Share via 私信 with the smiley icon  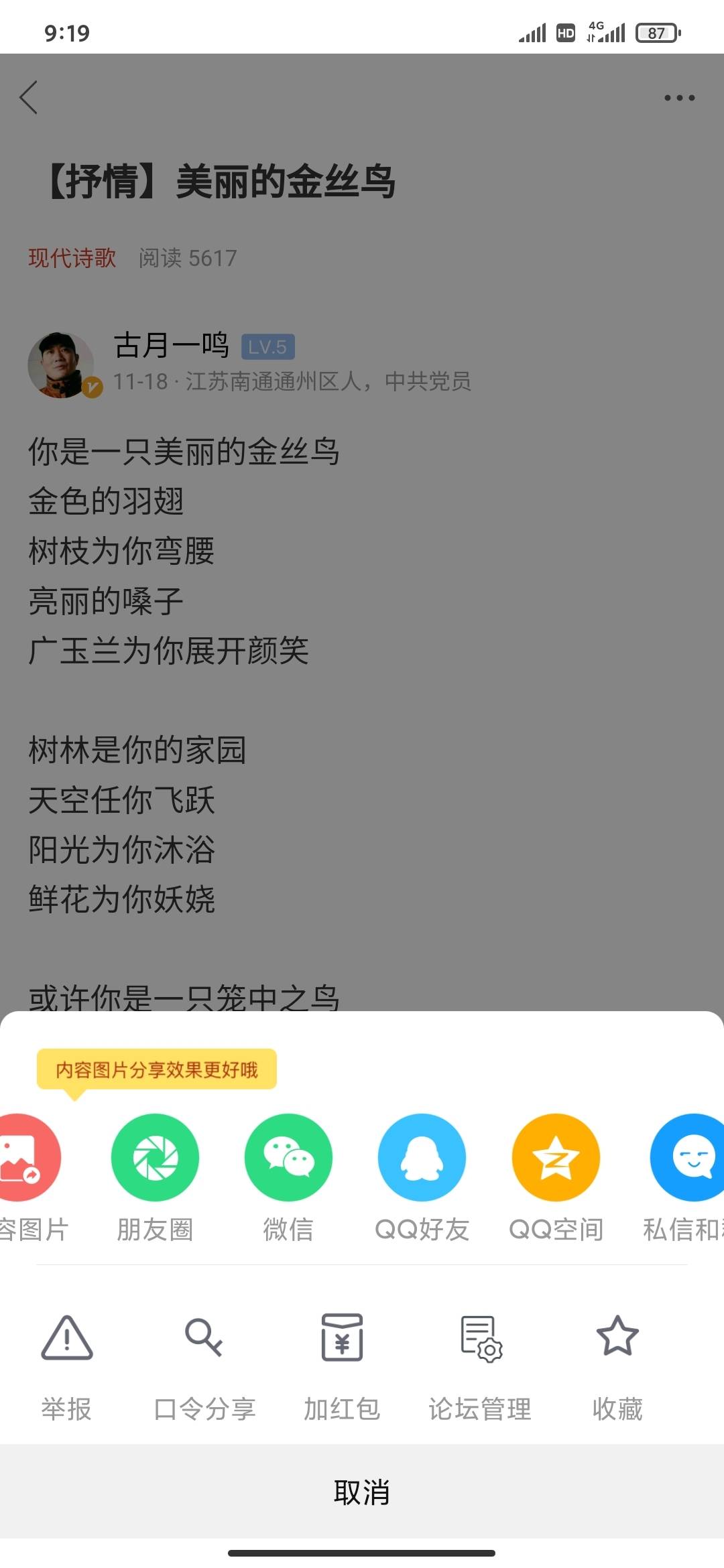coord(690,1157)
